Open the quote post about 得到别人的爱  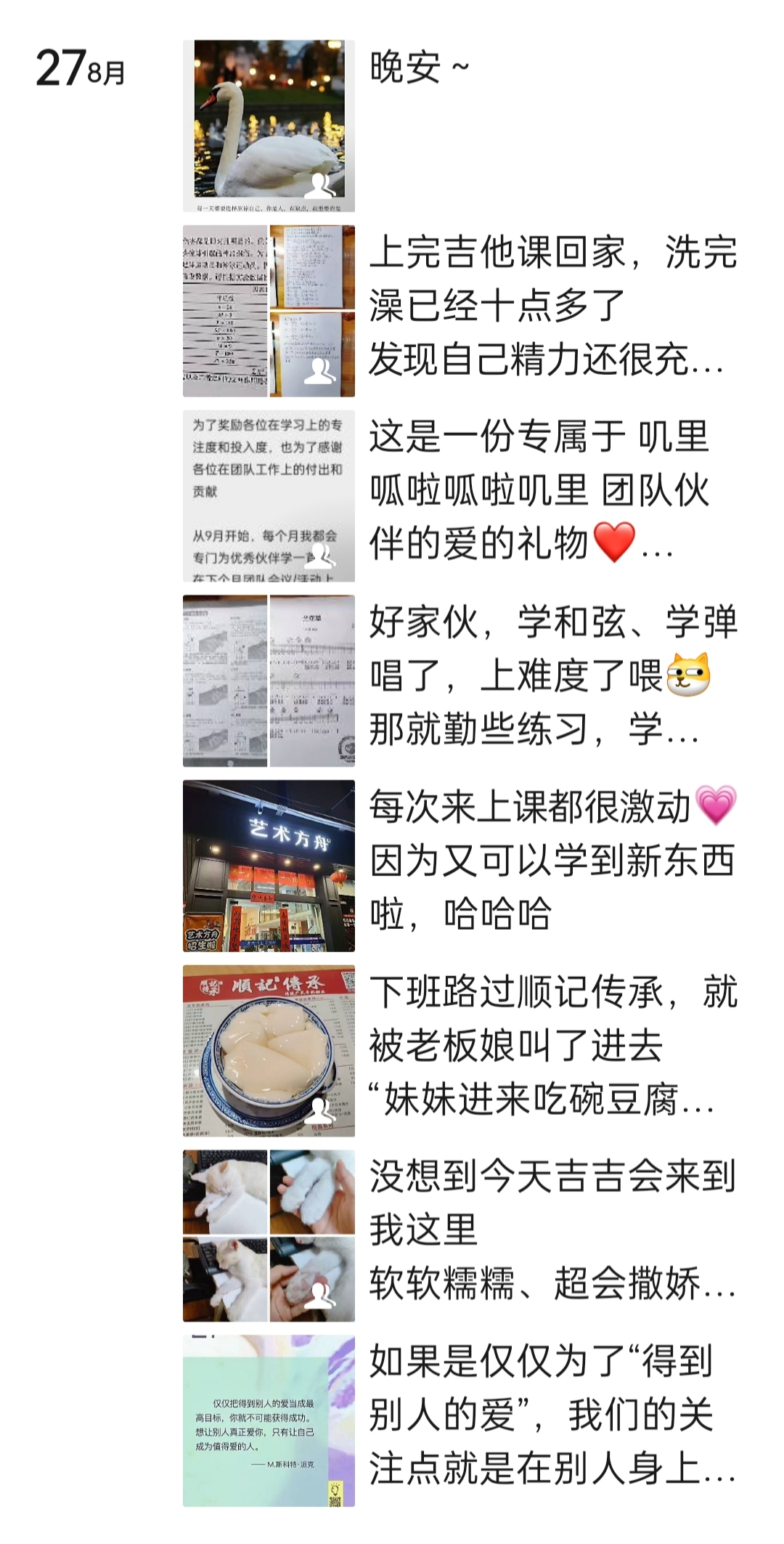(x=552, y=1416)
